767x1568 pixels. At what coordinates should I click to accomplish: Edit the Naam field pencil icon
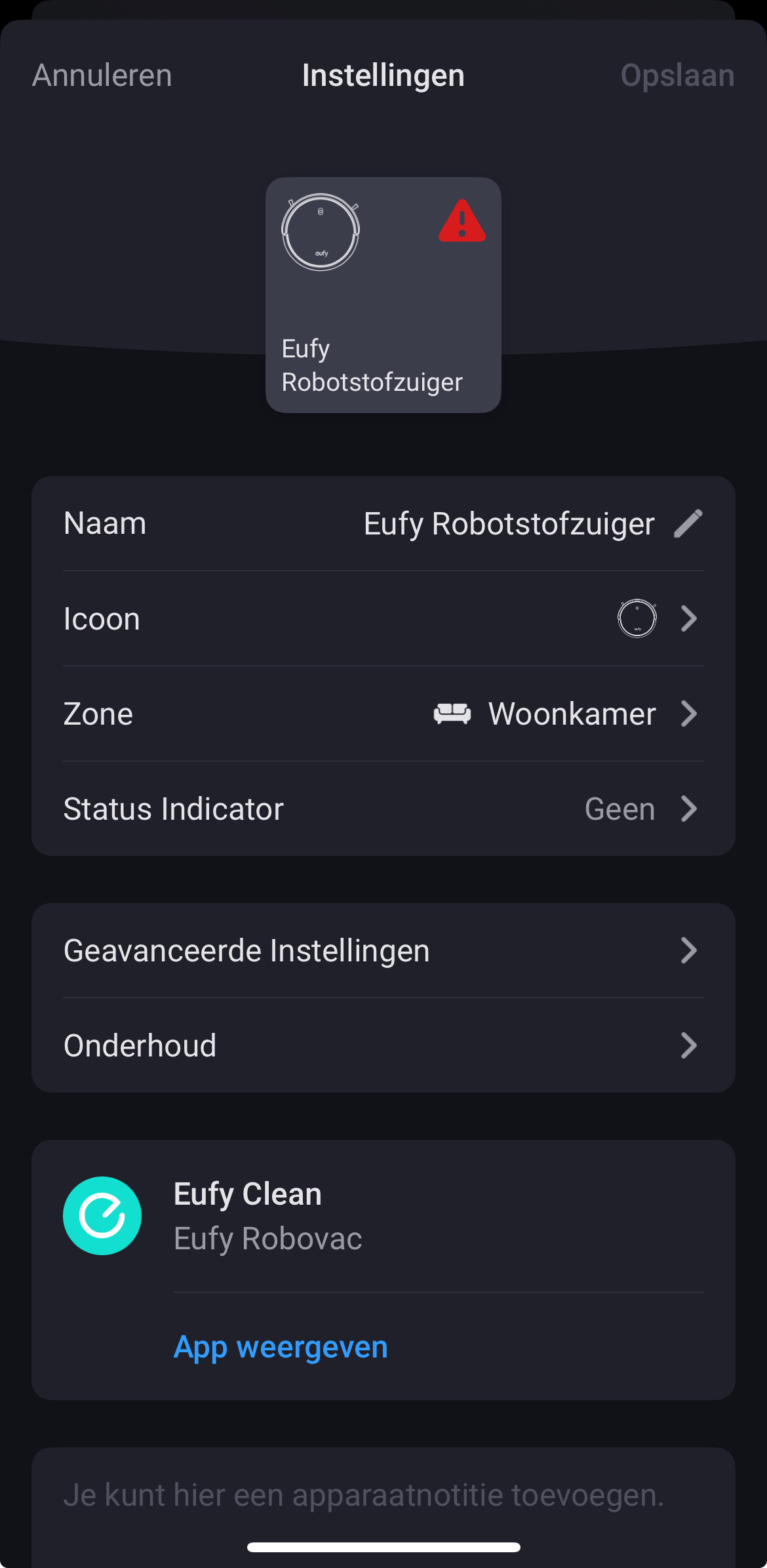point(688,523)
